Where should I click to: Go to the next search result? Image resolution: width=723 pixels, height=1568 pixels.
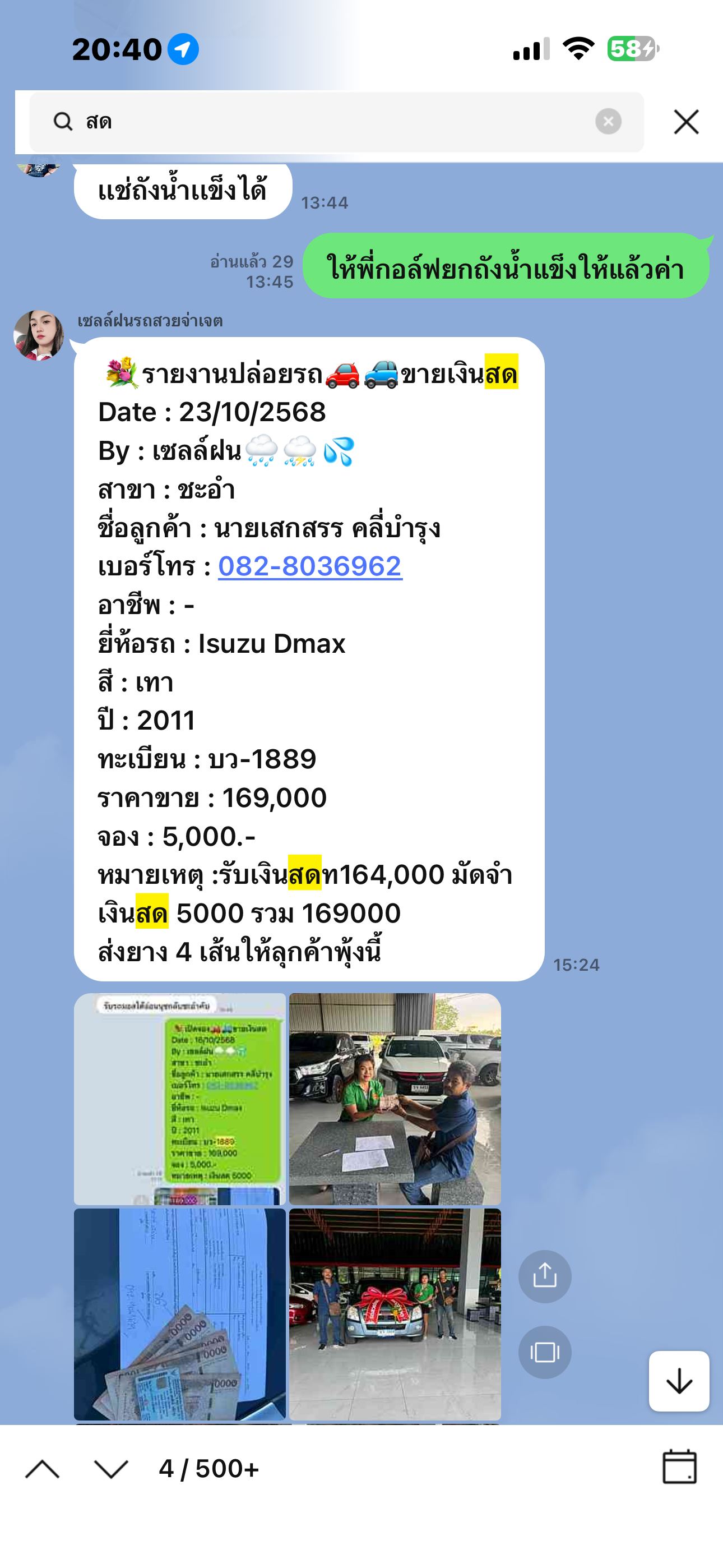(112, 1469)
